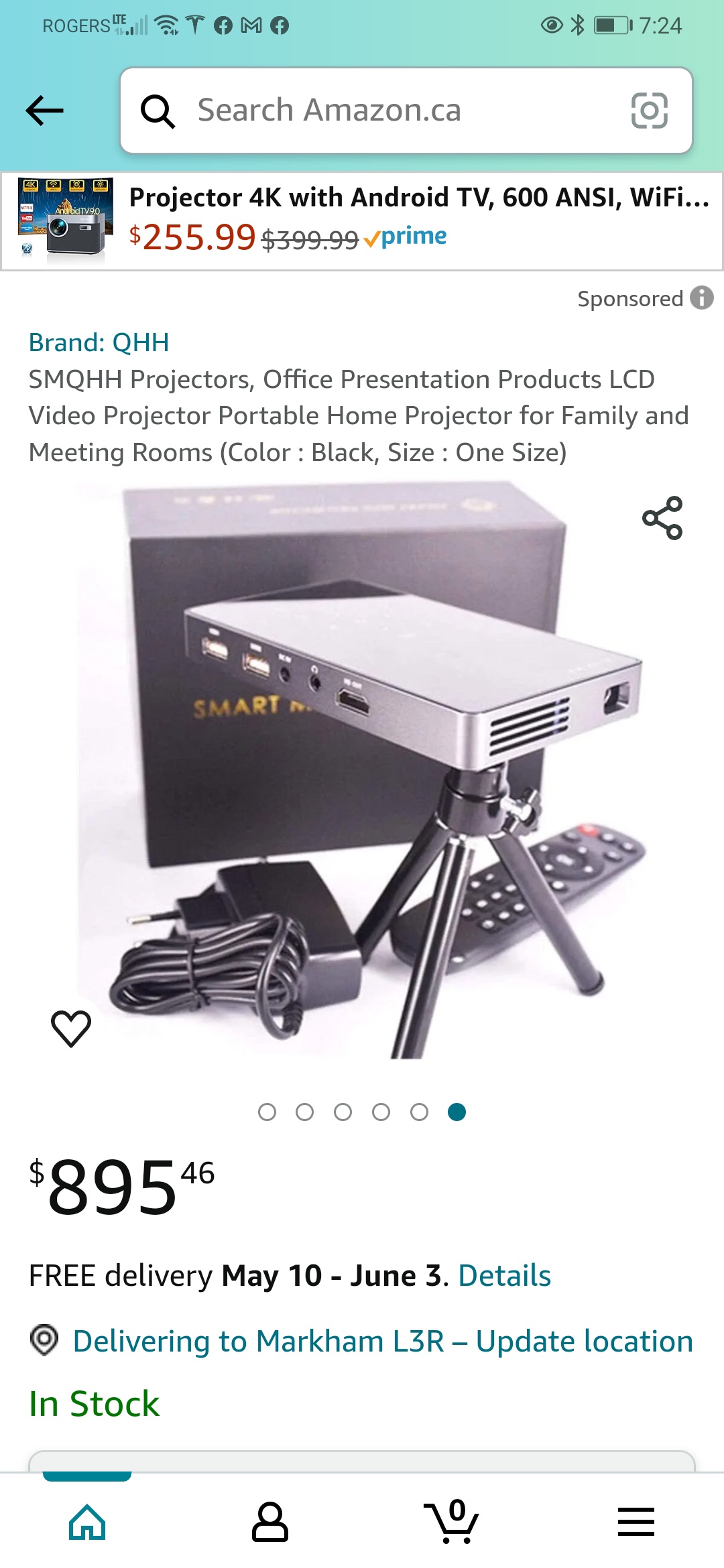Image resolution: width=724 pixels, height=1568 pixels.
Task: Update delivery location Markham L3R
Action: point(382,1342)
